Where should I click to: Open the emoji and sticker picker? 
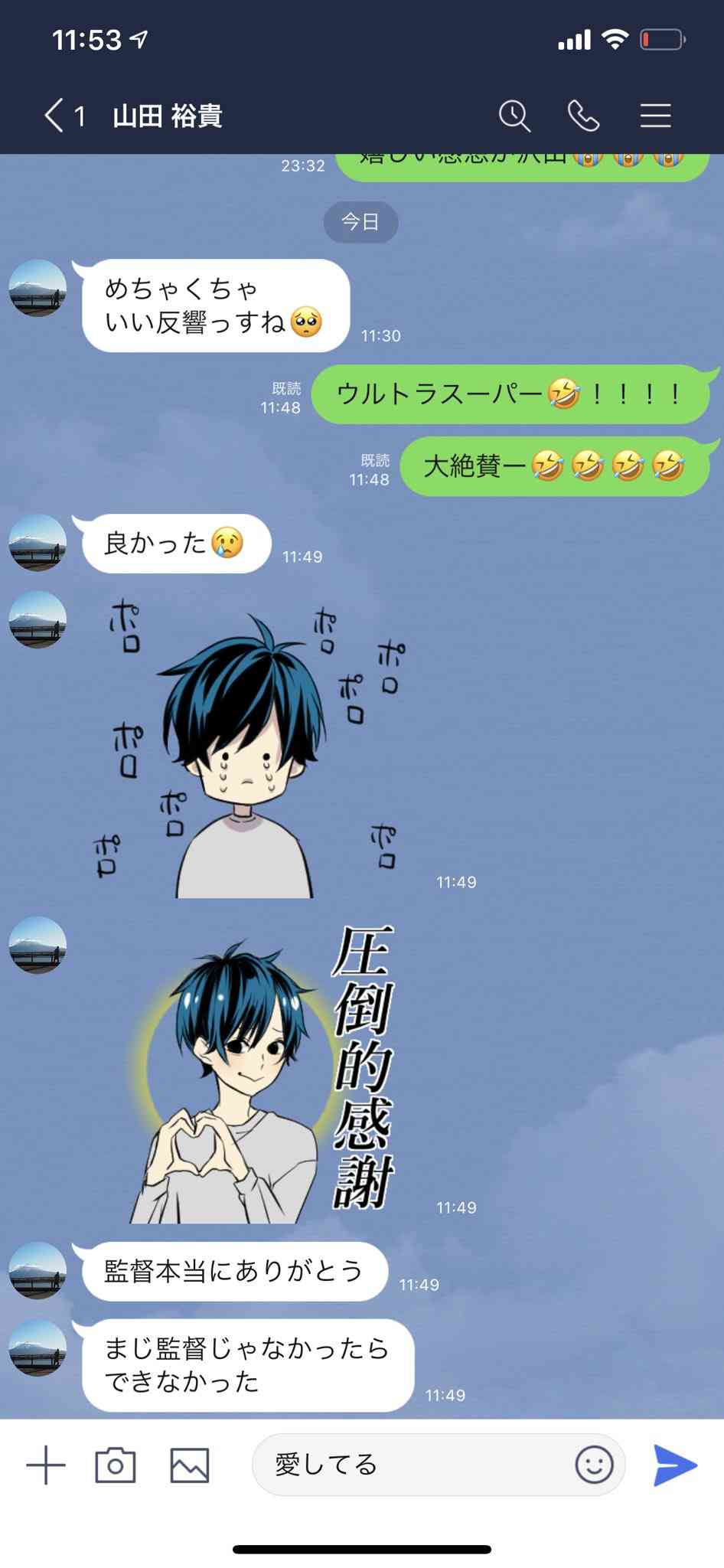coord(594,1465)
